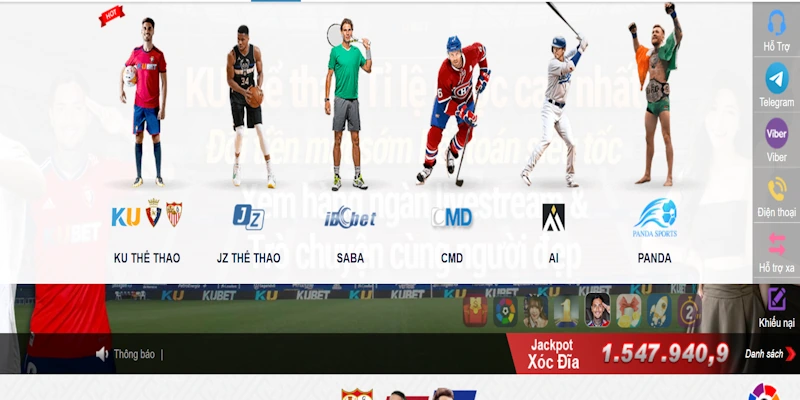Tap the Thông báo speaker icon

coord(101,354)
